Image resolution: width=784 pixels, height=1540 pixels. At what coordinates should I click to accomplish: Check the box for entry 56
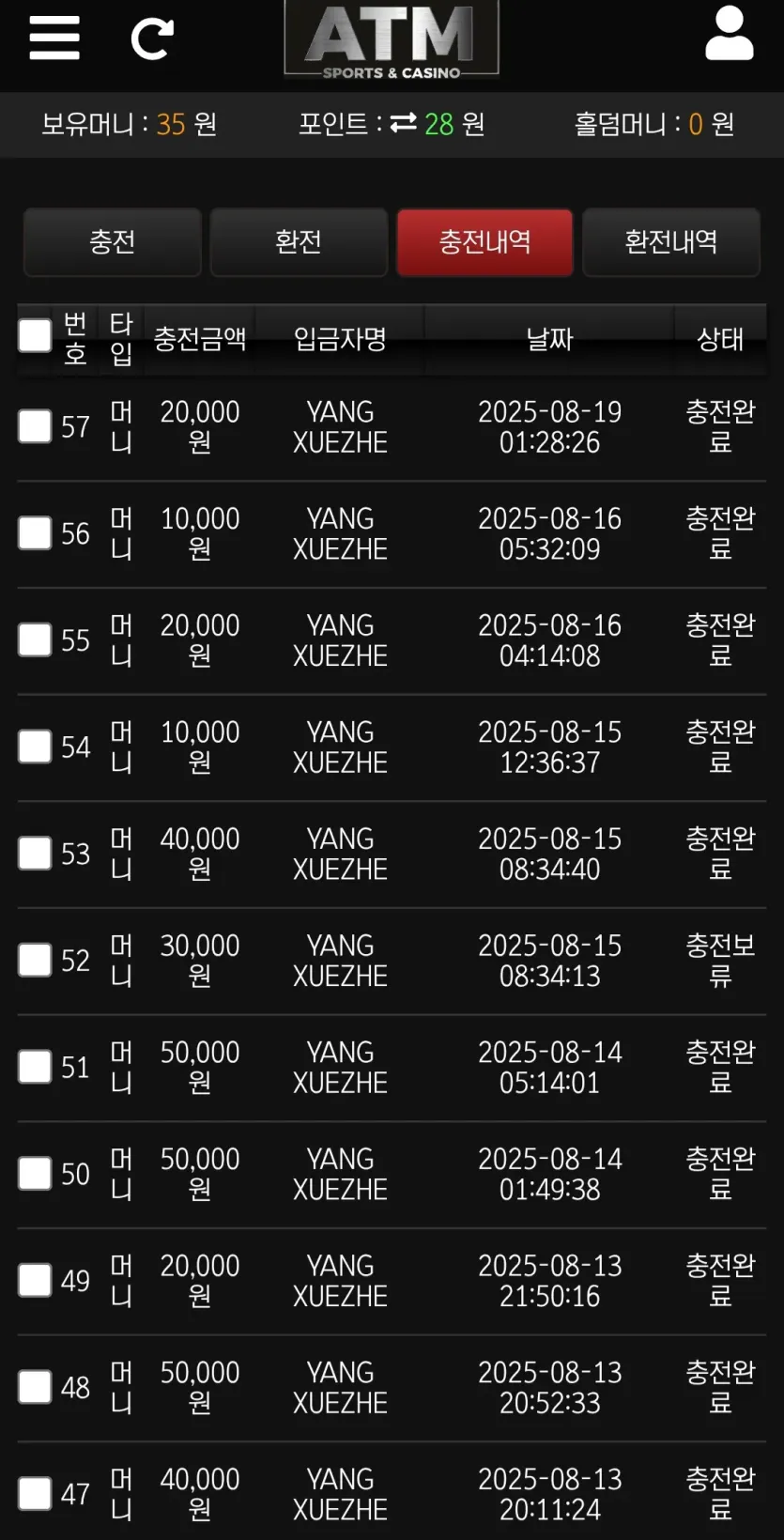tap(35, 533)
